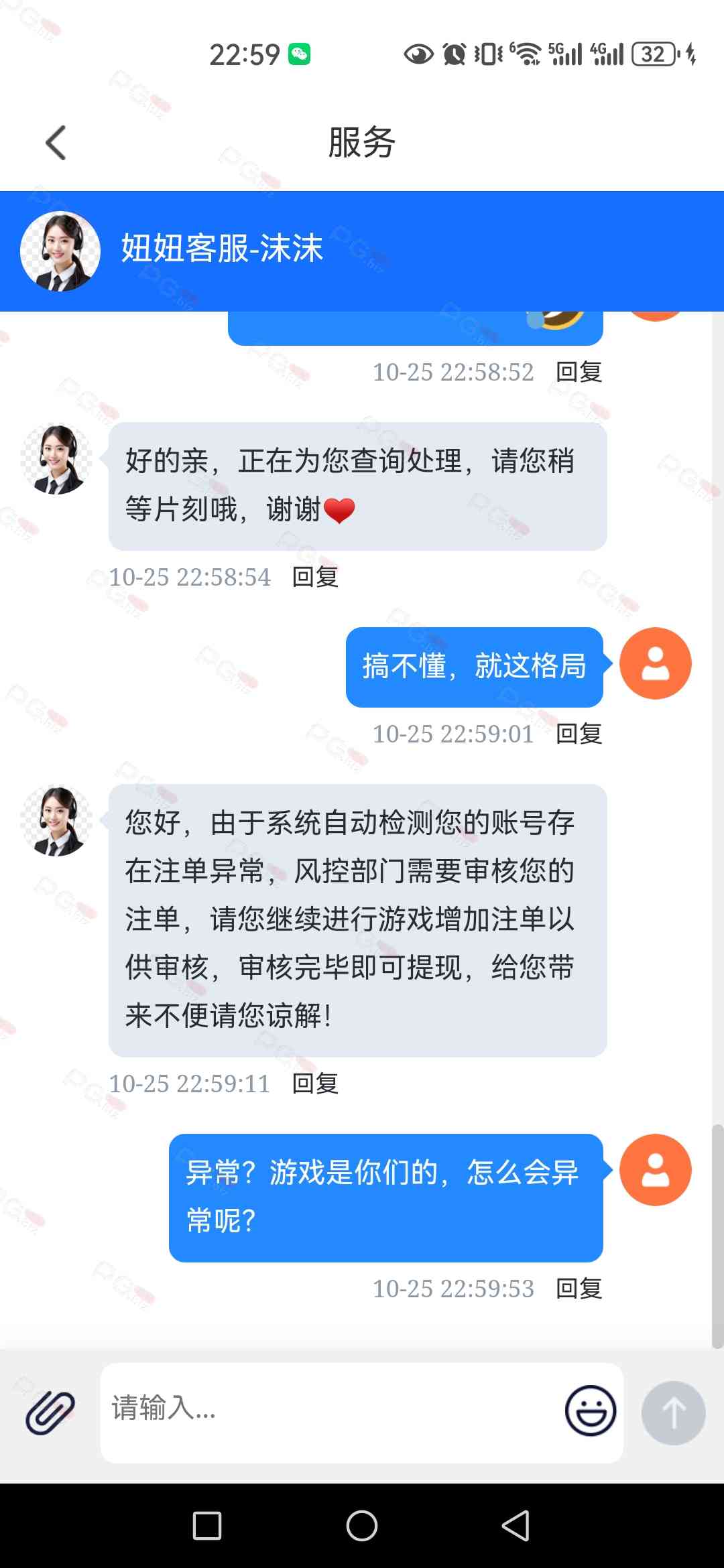Go to home via system home button
Image resolution: width=724 pixels, height=1568 pixels.
362,1526
